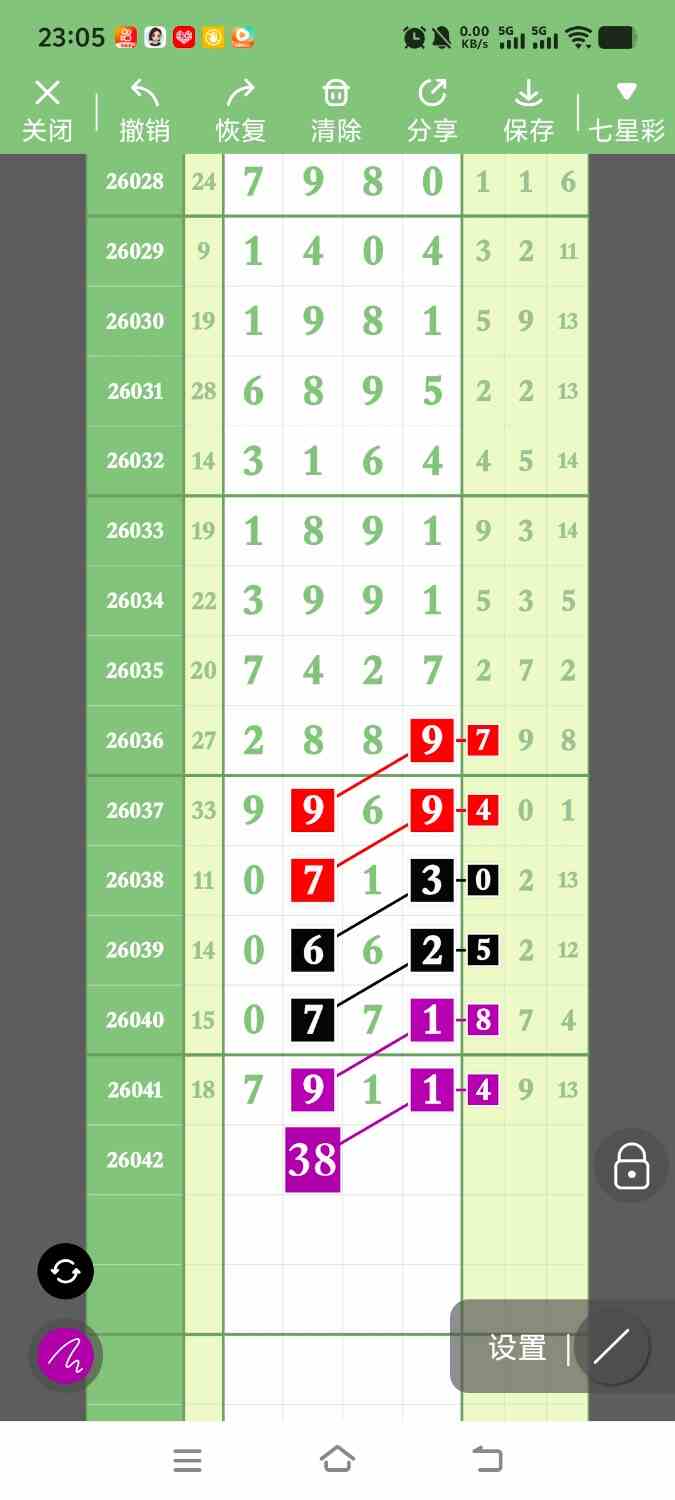This screenshot has width=675, height=1500.
Task: Undo the last drawing with 撤销
Action: coord(144,111)
